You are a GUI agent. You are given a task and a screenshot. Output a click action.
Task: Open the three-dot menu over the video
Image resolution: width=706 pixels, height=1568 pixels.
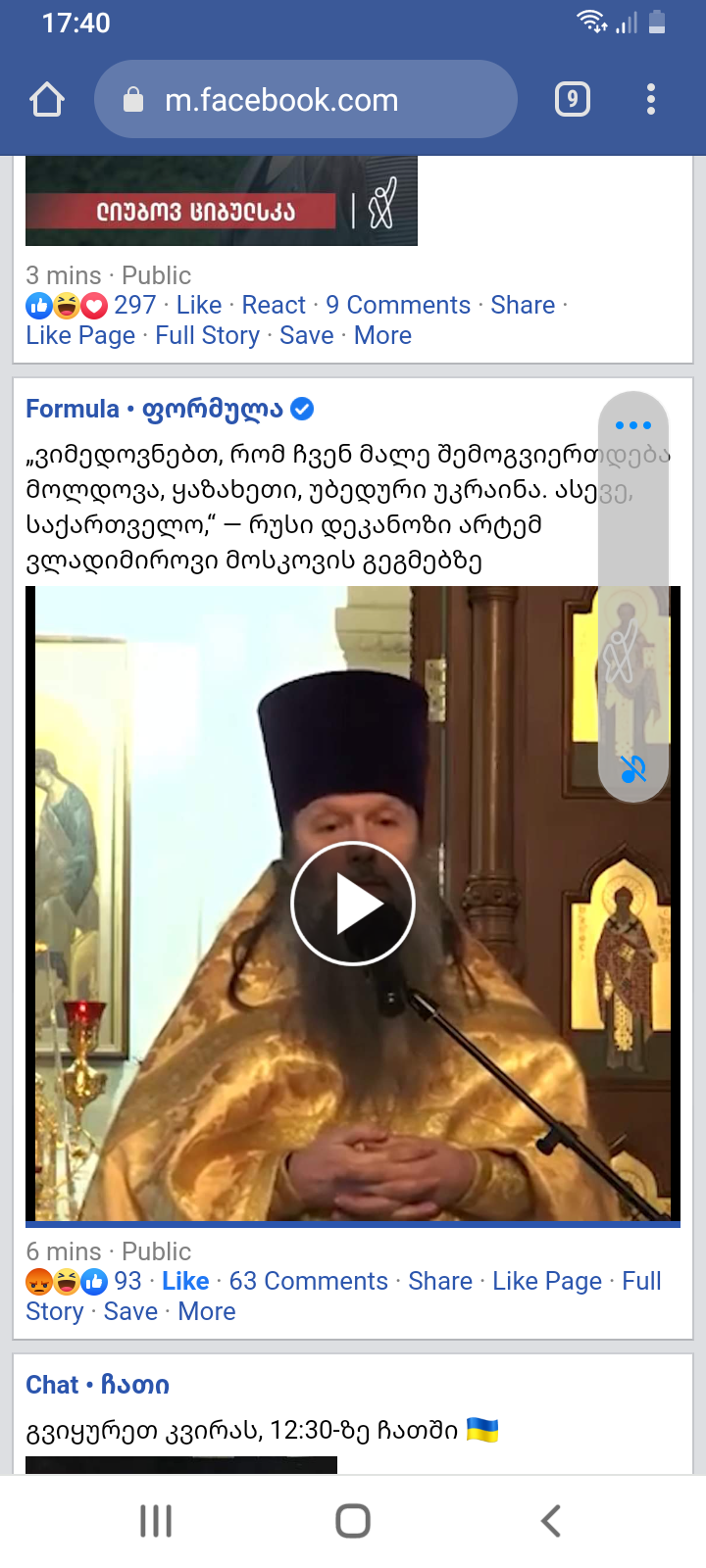click(x=633, y=424)
